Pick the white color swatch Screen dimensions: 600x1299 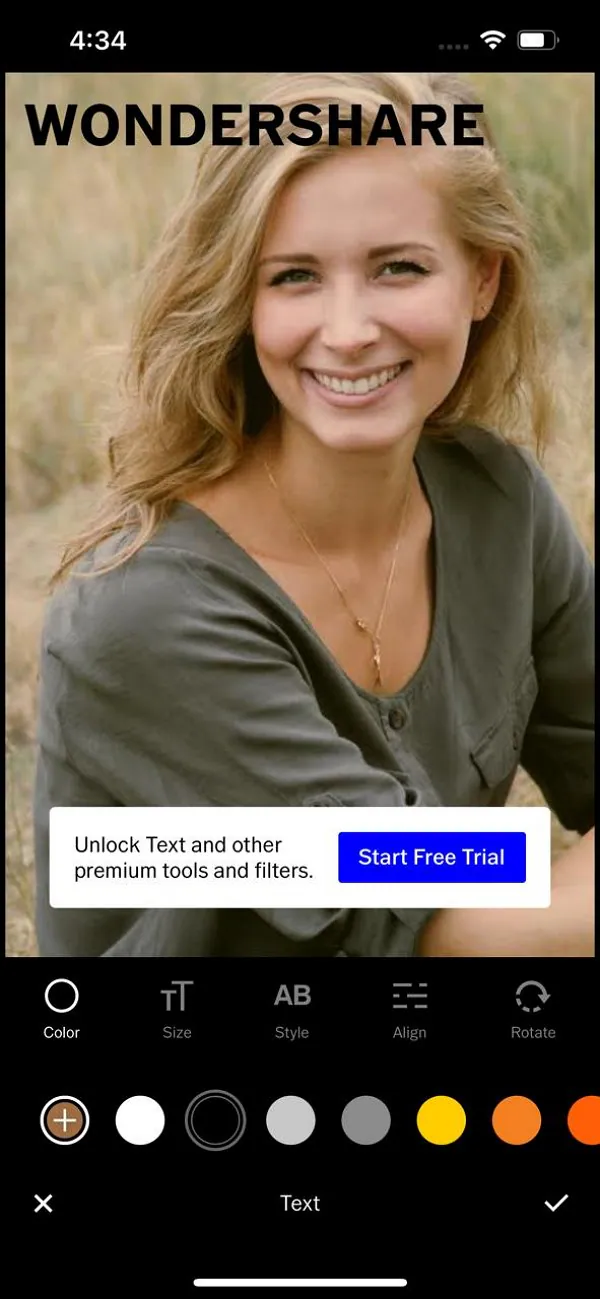140,1120
